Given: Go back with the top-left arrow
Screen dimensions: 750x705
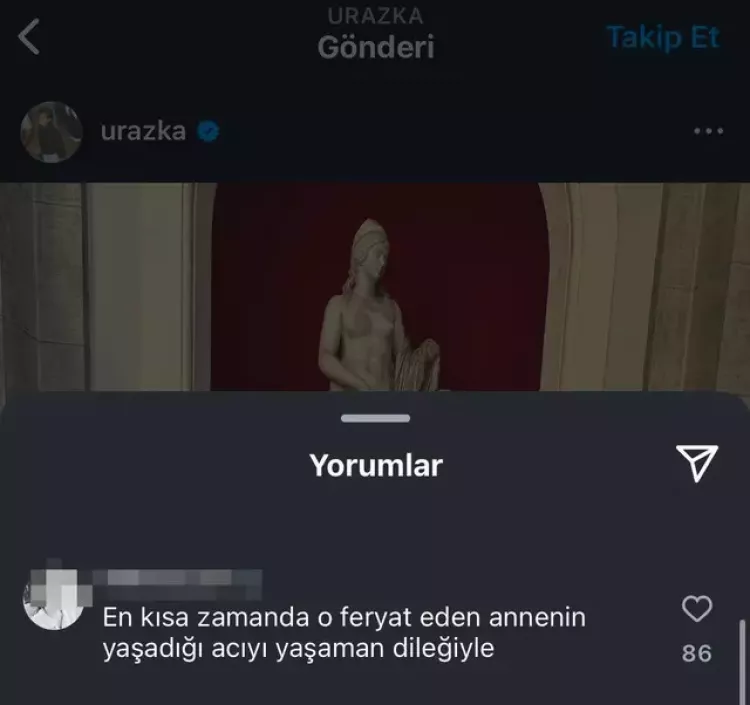Looking at the screenshot, I should [x=30, y=37].
